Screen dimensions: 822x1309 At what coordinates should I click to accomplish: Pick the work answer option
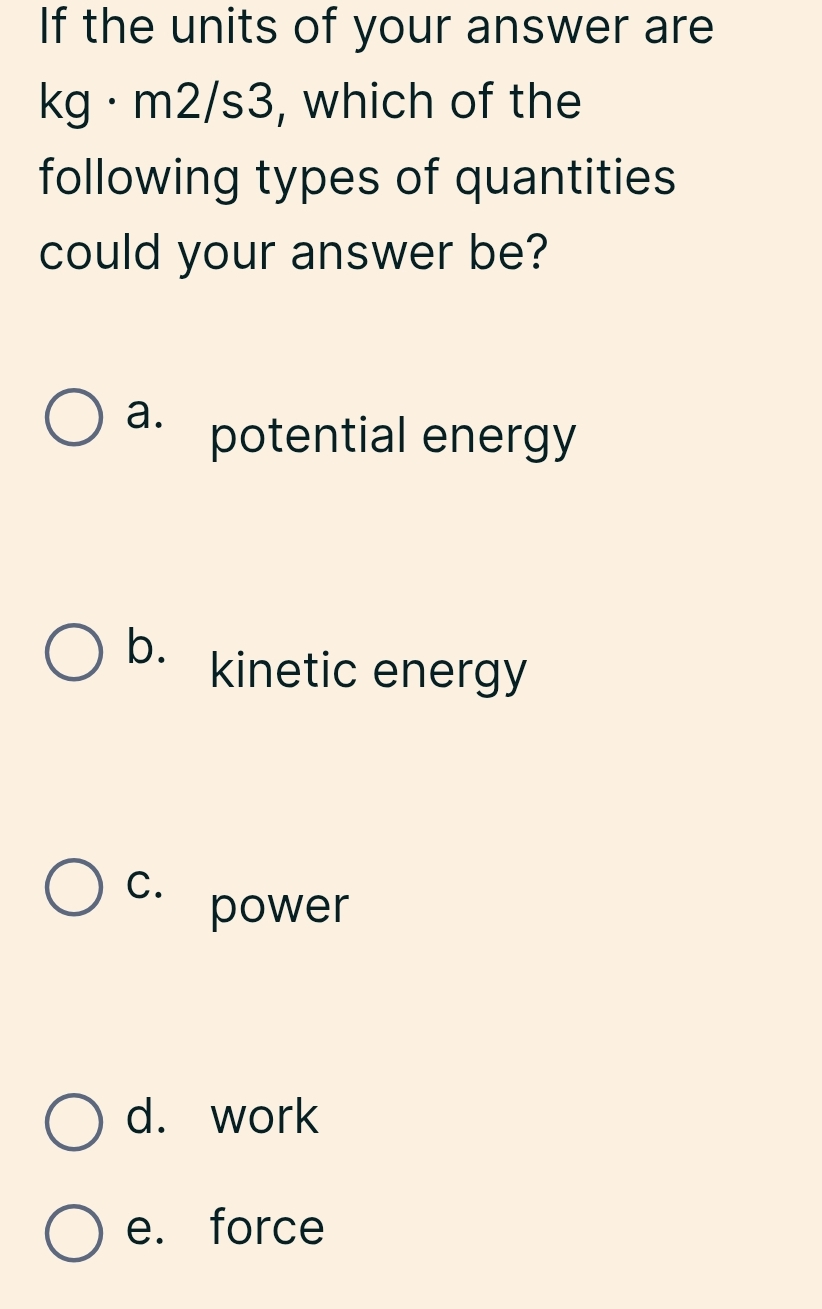(74, 1122)
